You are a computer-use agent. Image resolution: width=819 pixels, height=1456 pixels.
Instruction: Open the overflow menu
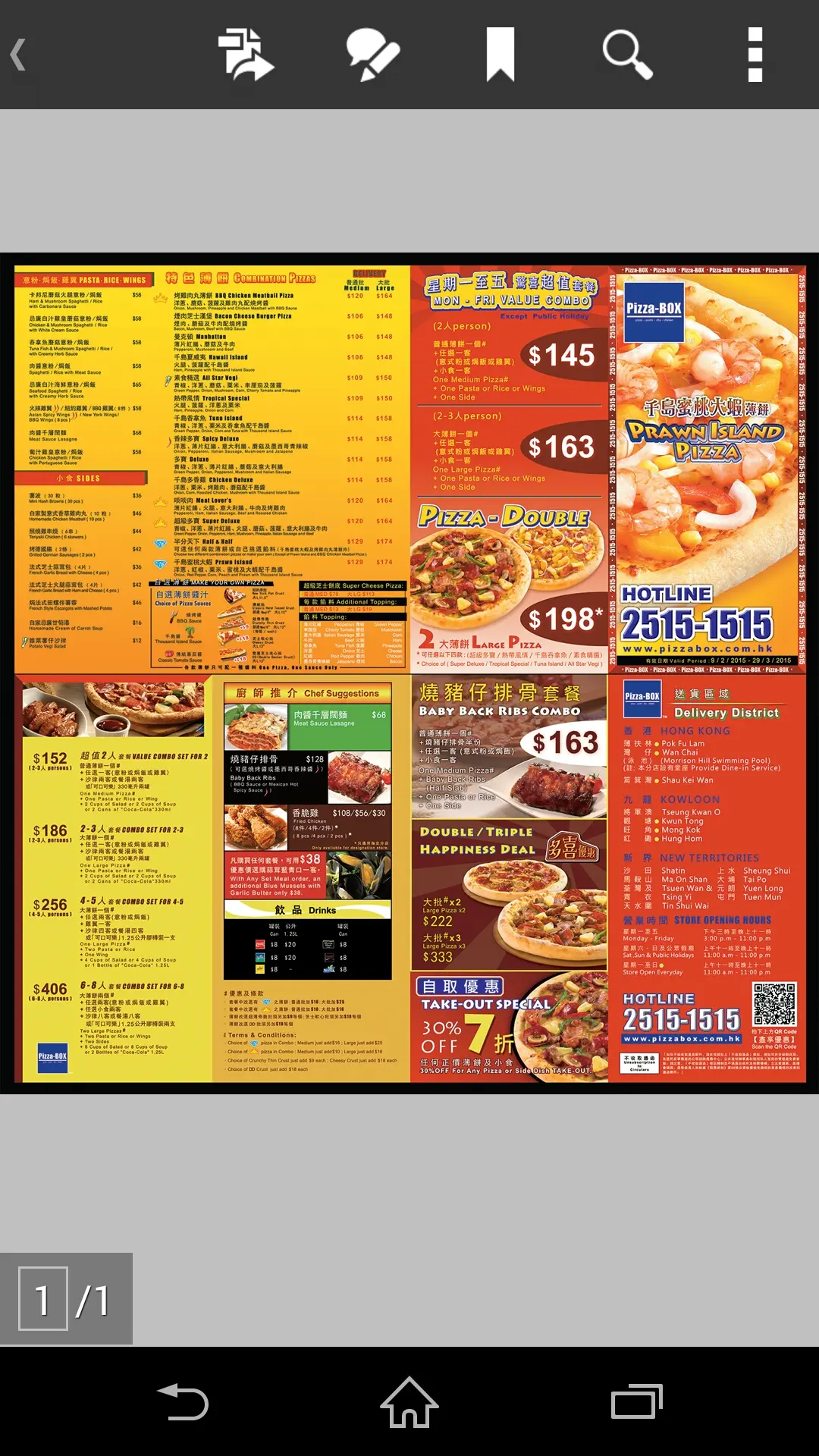[x=755, y=55]
